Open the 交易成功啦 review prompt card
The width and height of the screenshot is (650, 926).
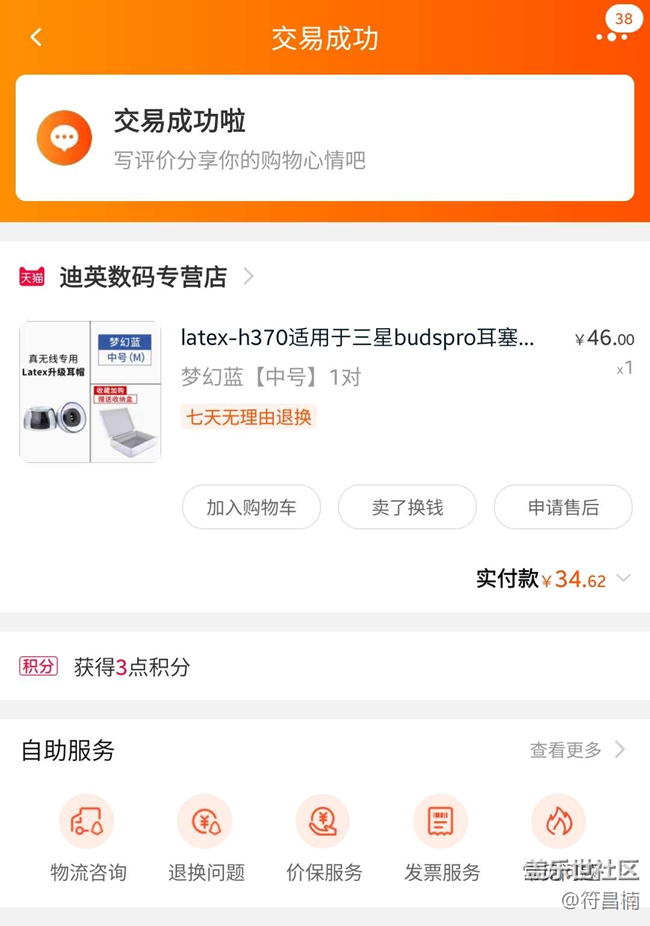coord(324,138)
